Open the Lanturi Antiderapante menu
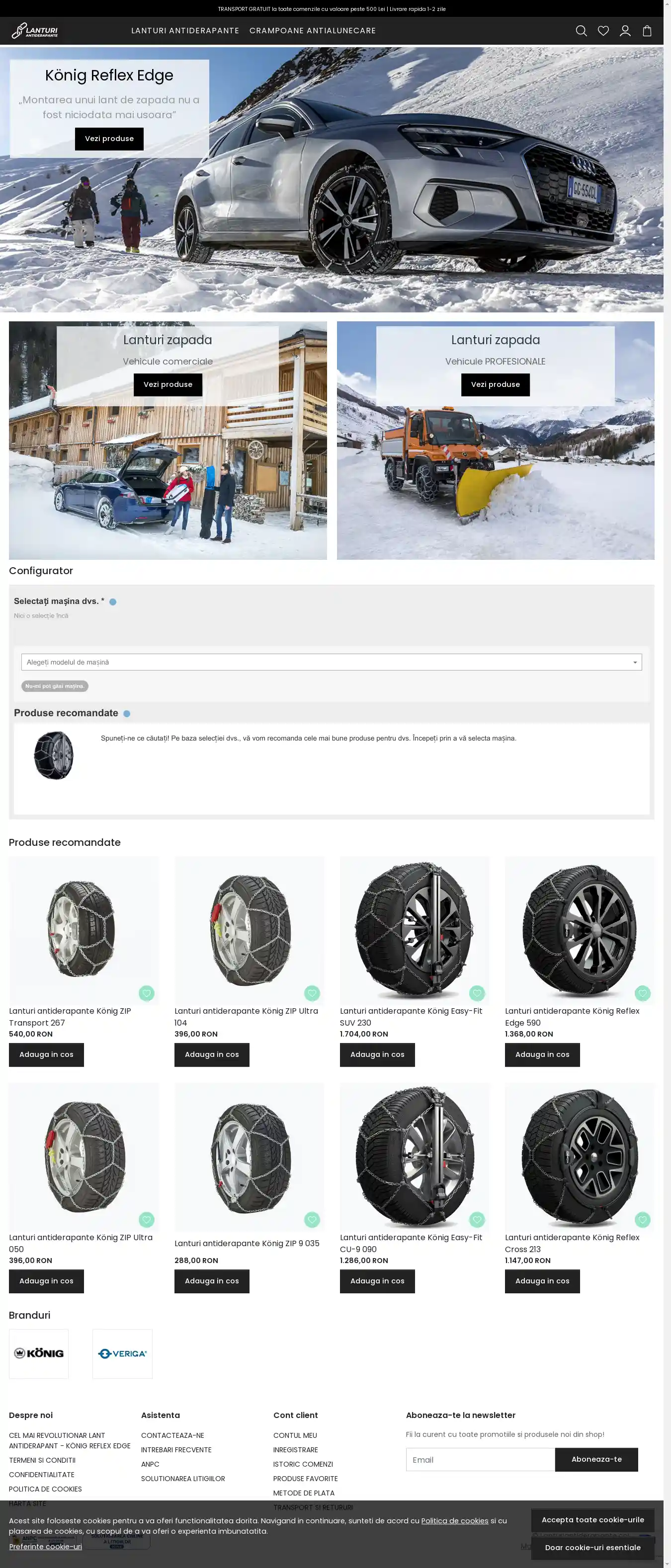The width and height of the screenshot is (671, 1568). (185, 31)
